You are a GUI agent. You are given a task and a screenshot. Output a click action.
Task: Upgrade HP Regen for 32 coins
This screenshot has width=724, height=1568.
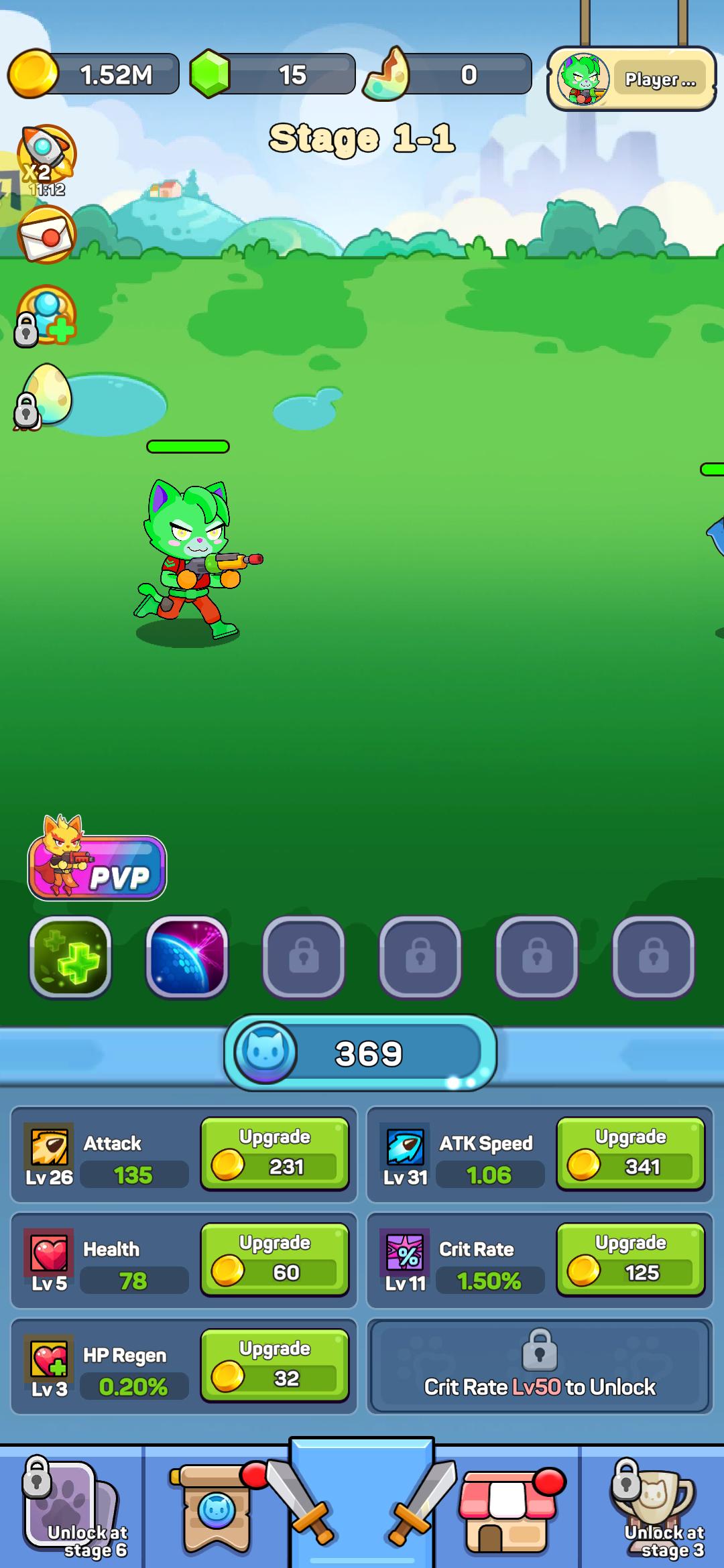[274, 1365]
